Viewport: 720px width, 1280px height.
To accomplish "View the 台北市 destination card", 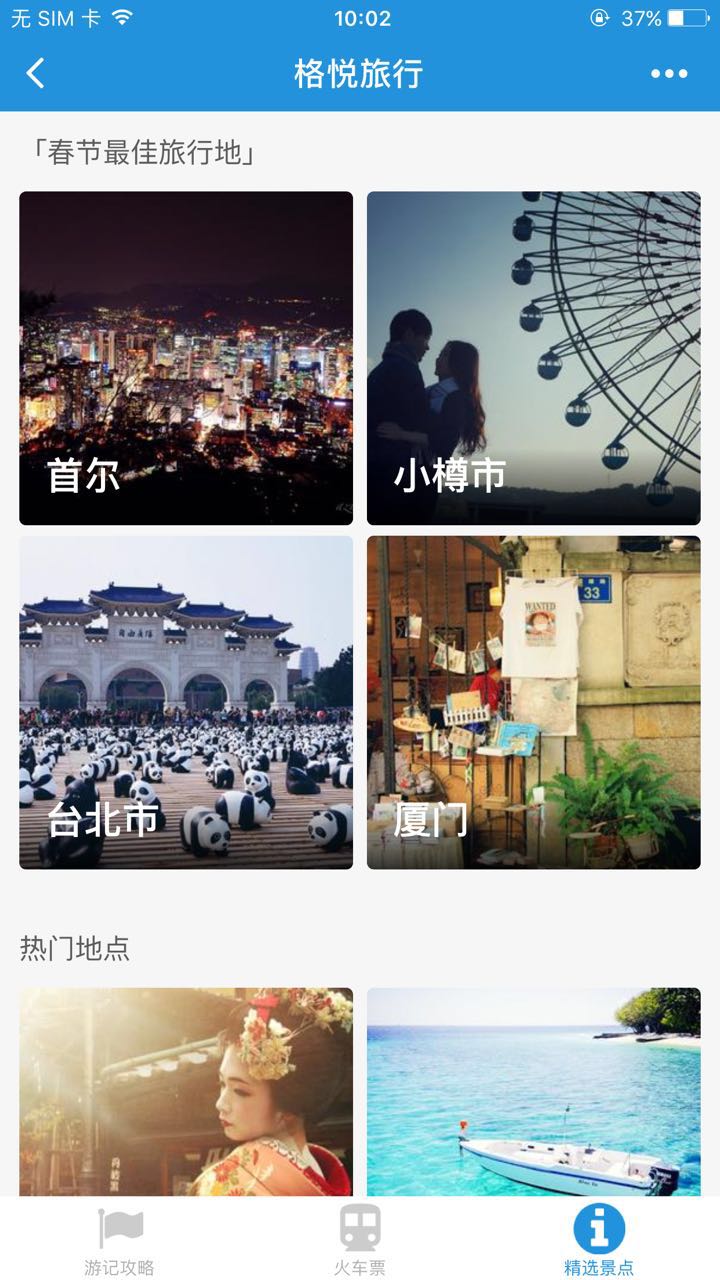I will [x=186, y=702].
